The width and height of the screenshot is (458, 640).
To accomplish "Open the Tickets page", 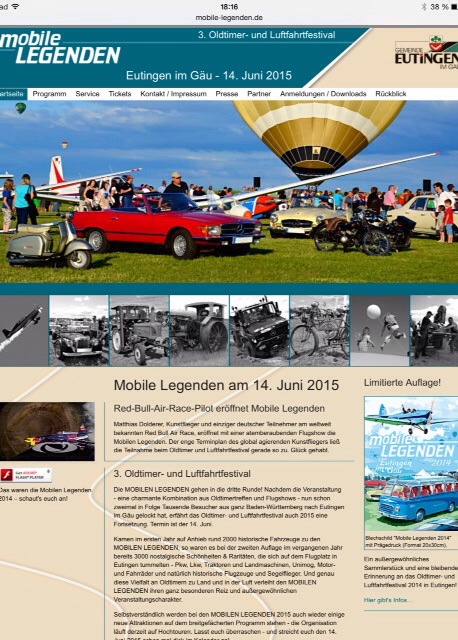I will pos(120,94).
